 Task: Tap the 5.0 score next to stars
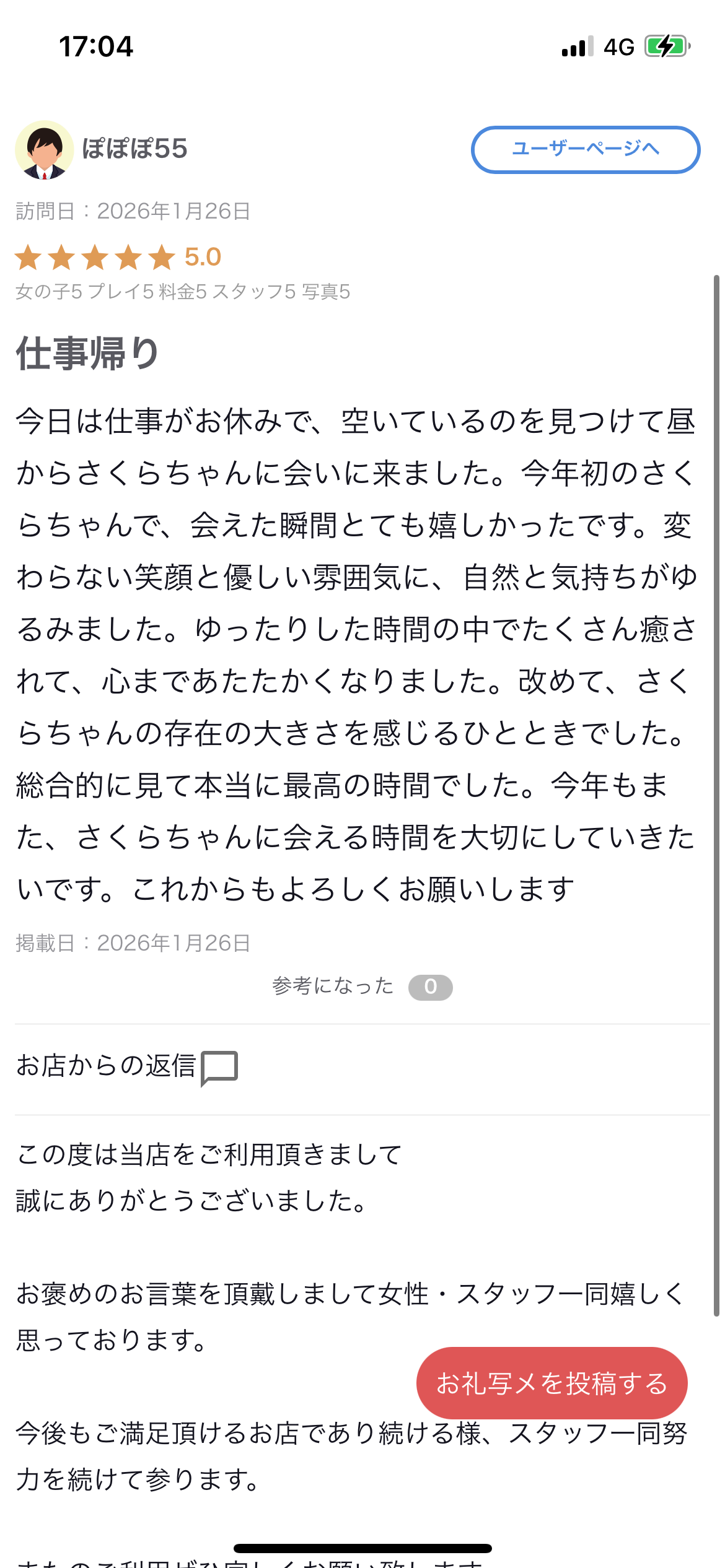point(202,256)
